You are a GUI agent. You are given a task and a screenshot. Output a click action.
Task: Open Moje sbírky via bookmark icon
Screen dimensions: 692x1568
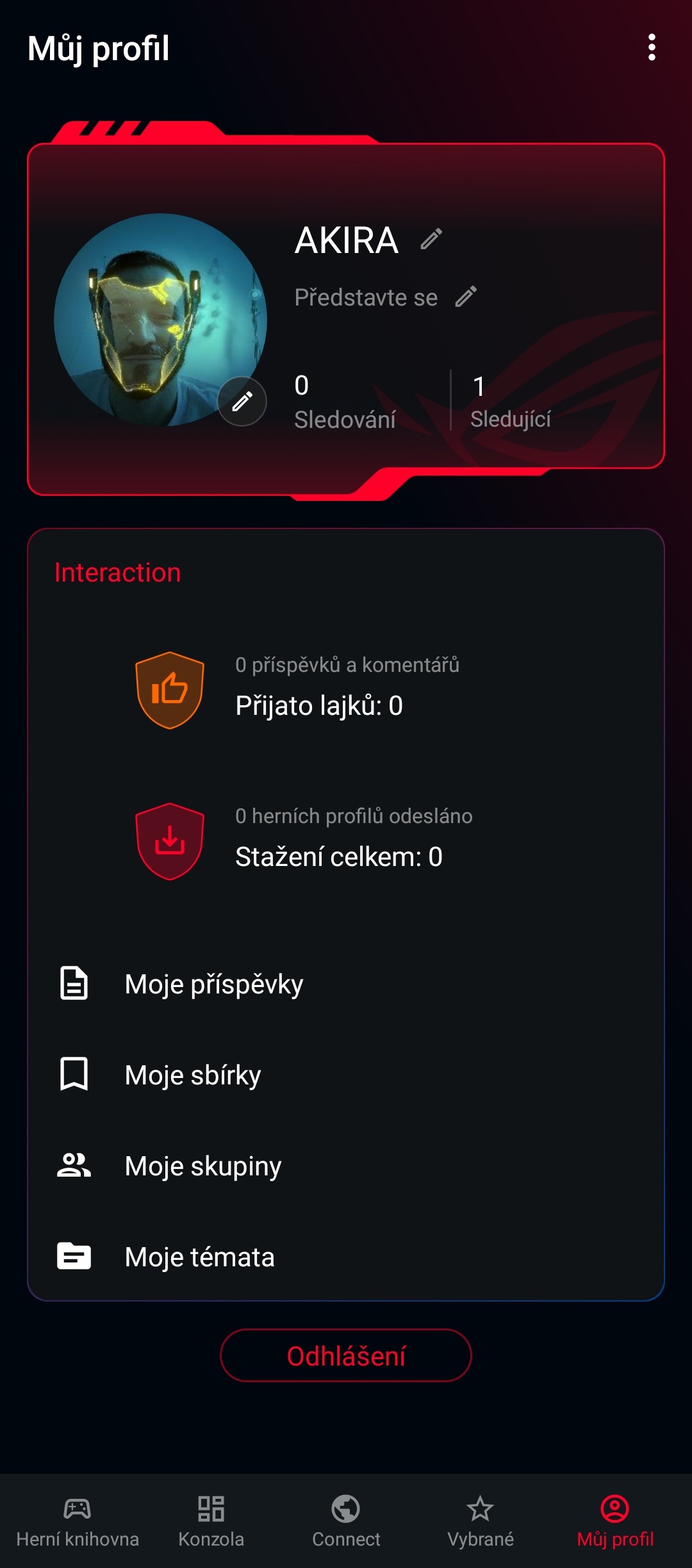pos(75,1075)
